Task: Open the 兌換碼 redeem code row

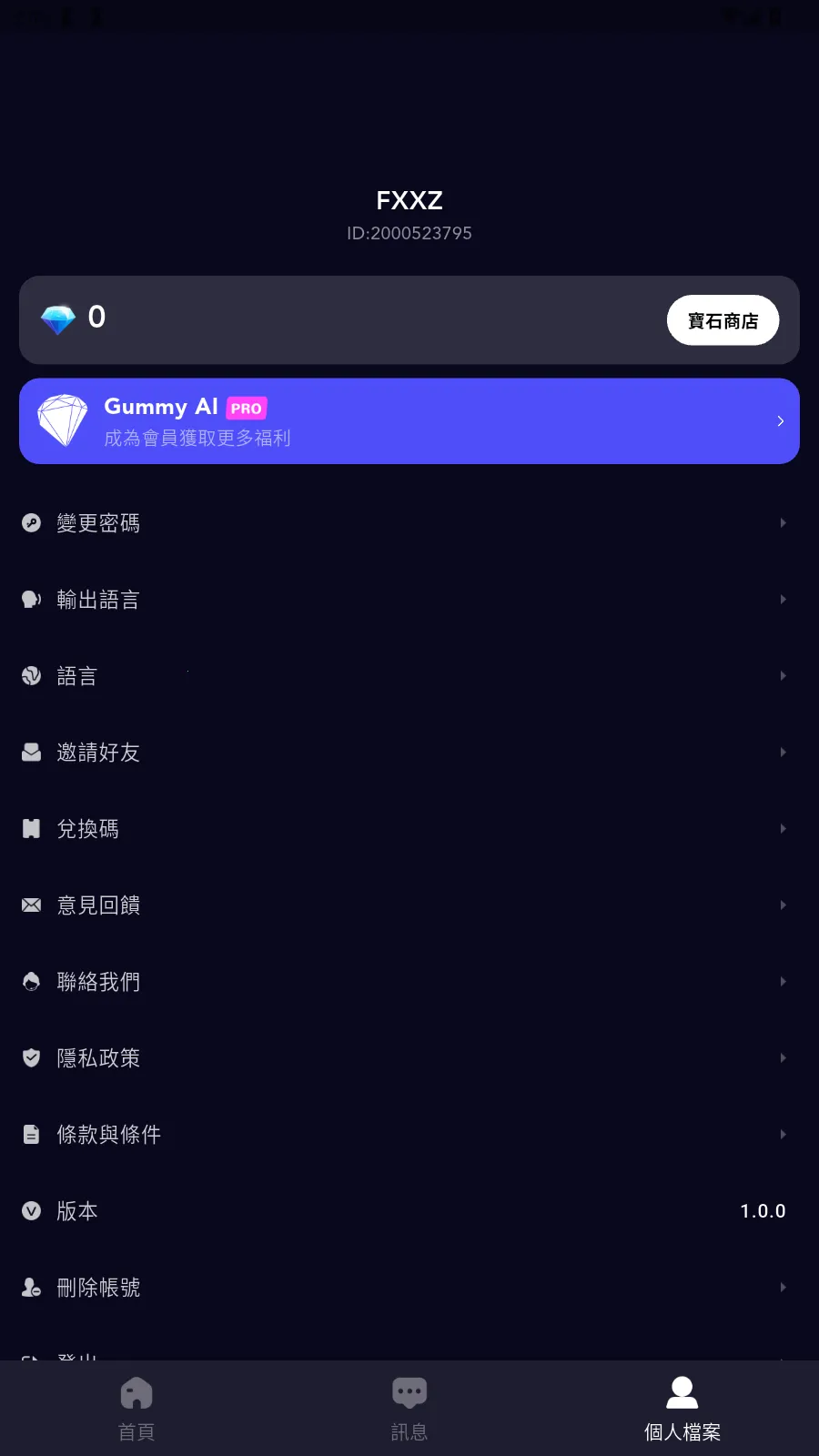Action: (88, 829)
